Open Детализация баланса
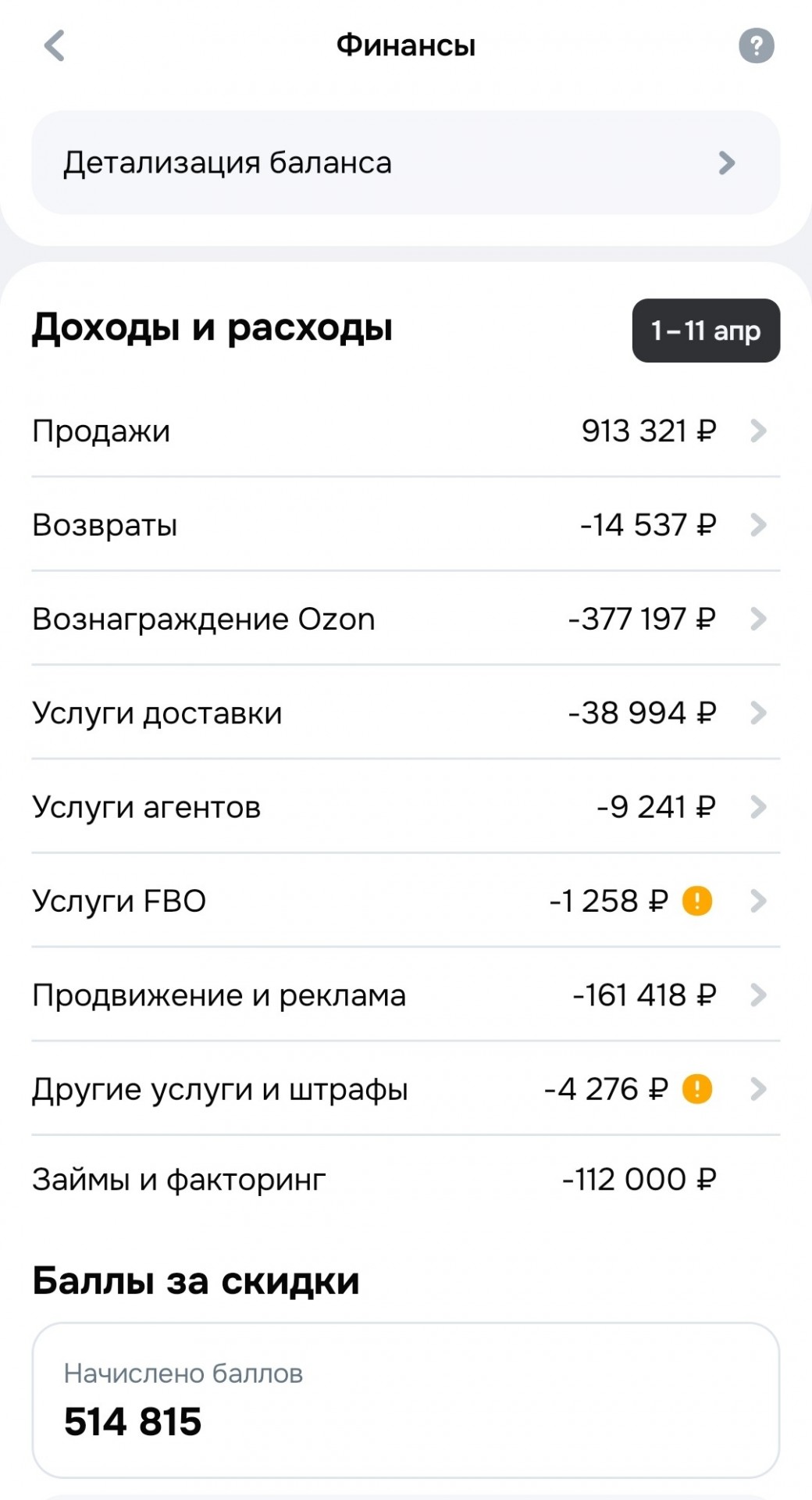This screenshot has width=812, height=1500. coord(405,162)
